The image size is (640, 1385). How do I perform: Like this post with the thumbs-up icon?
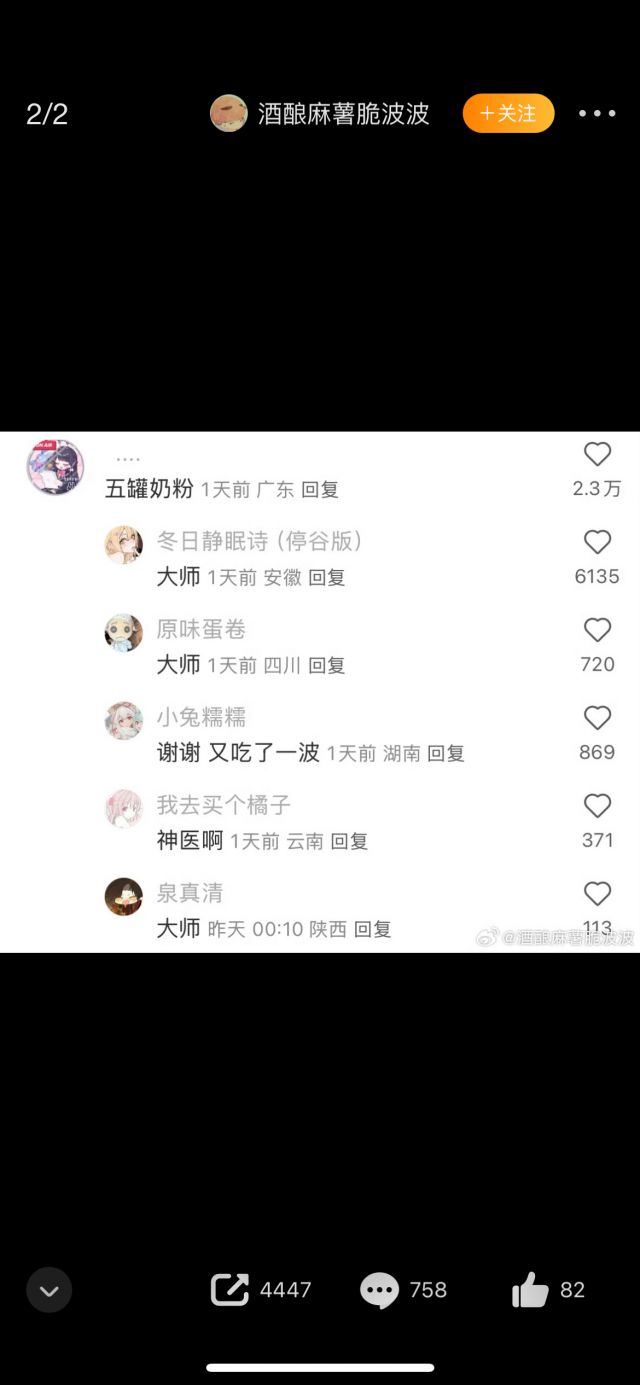[x=530, y=1290]
